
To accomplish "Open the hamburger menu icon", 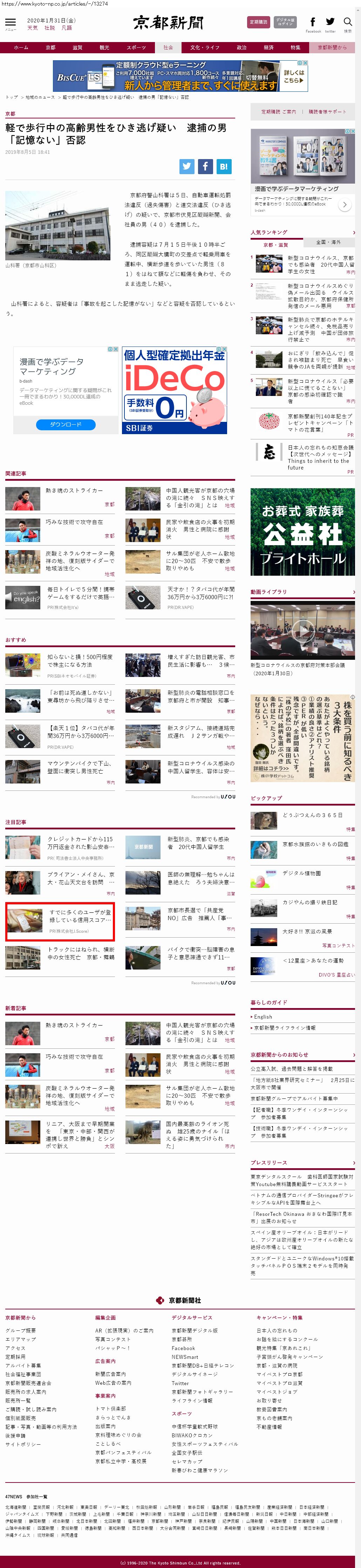I will pos(11,22).
